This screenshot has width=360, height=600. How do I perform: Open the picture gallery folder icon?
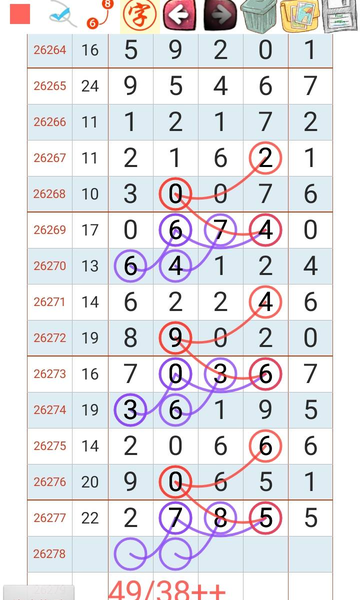[x=300, y=16]
